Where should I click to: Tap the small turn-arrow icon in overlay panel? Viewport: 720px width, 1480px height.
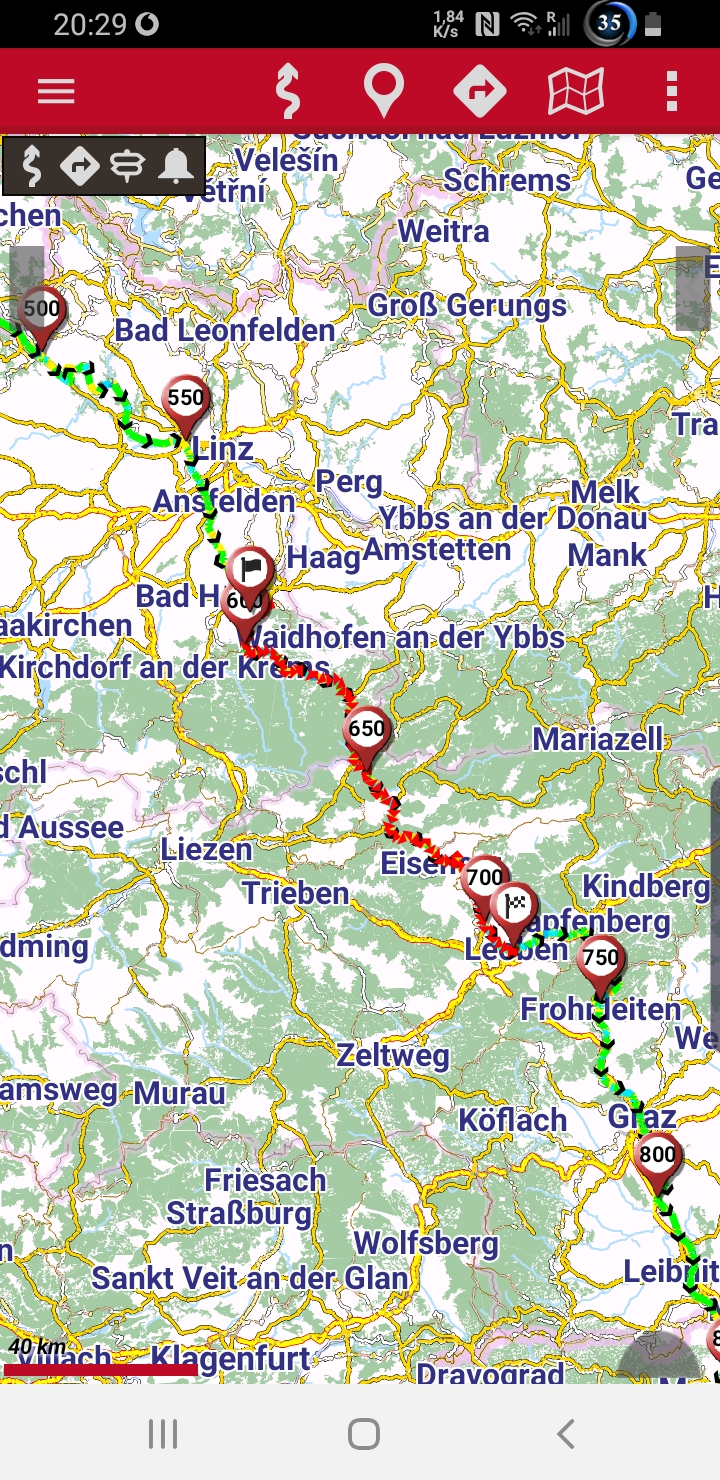[79, 166]
